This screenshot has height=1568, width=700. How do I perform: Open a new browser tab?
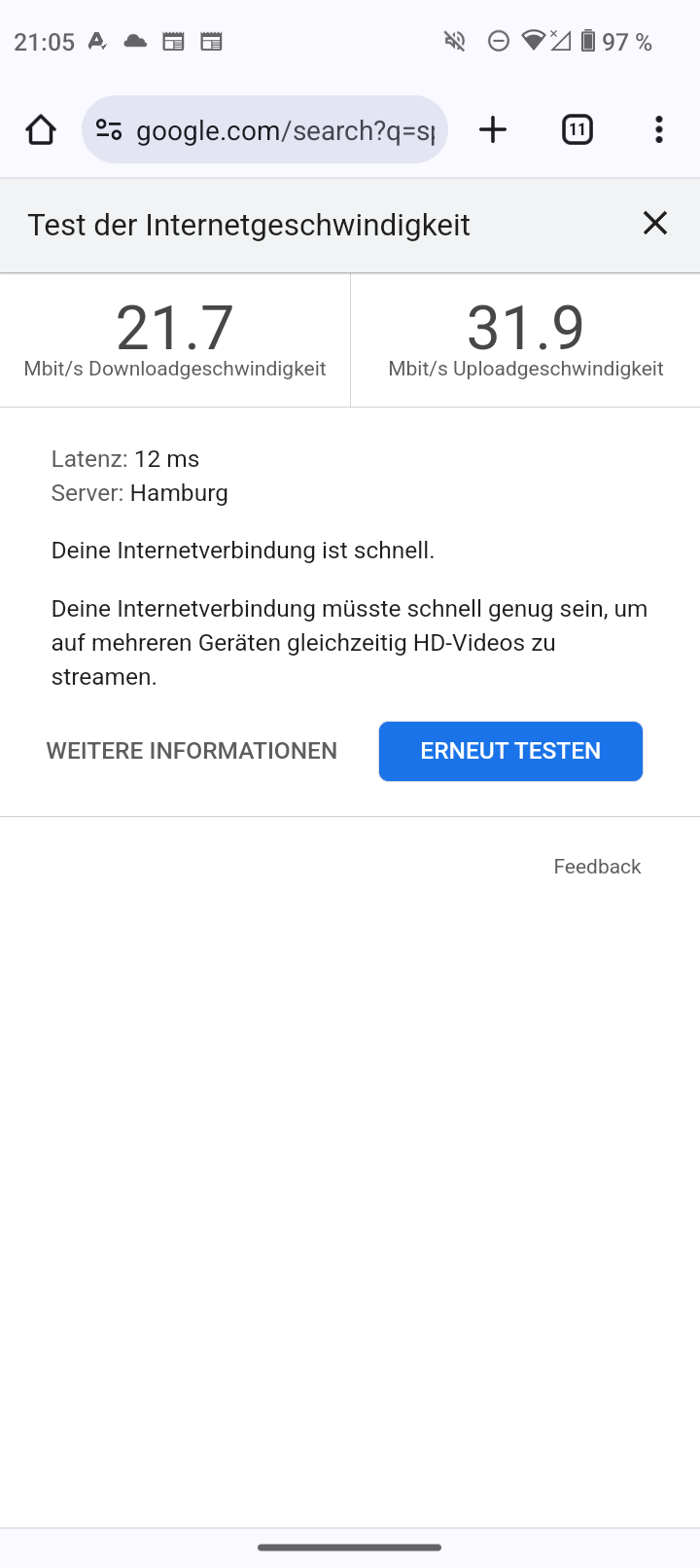493,129
